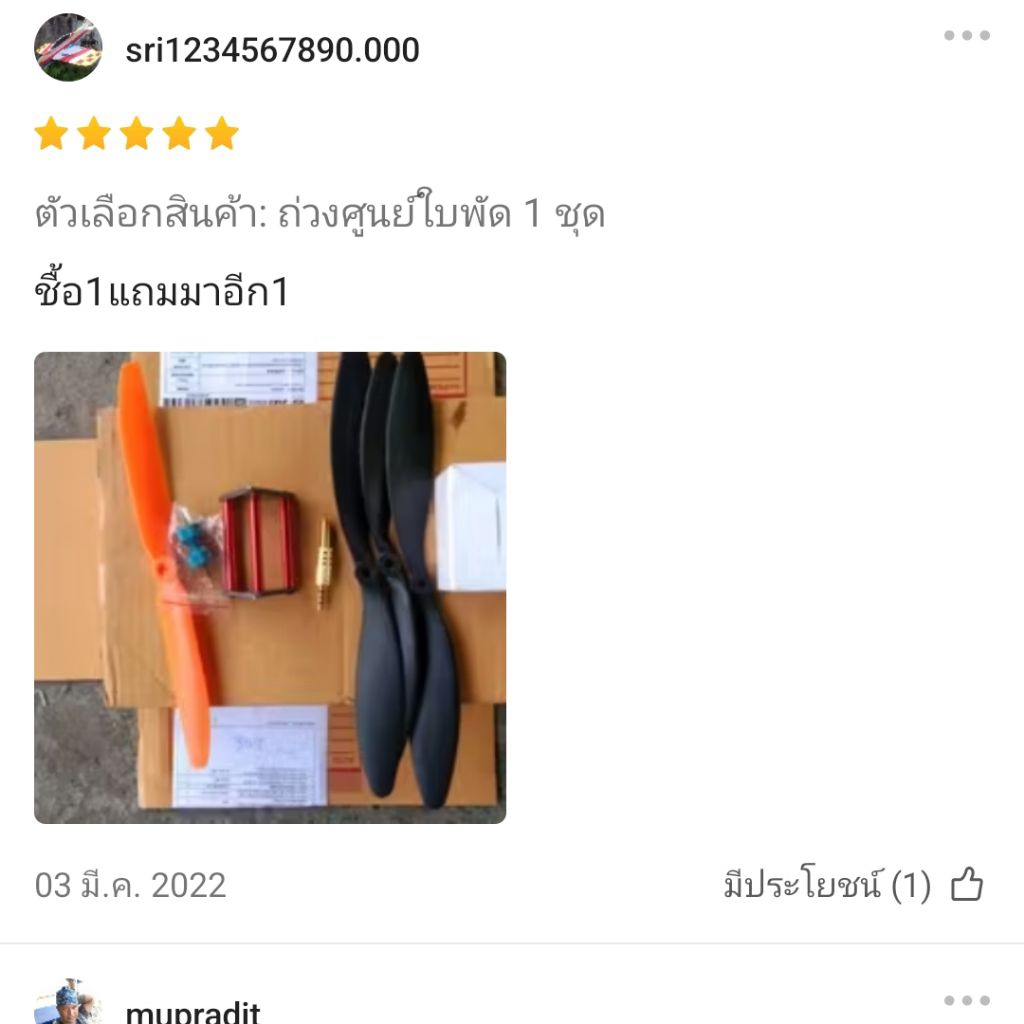The image size is (1024, 1024).
Task: Open overflow menu on sri1234567890.000's review
Action: [967, 35]
